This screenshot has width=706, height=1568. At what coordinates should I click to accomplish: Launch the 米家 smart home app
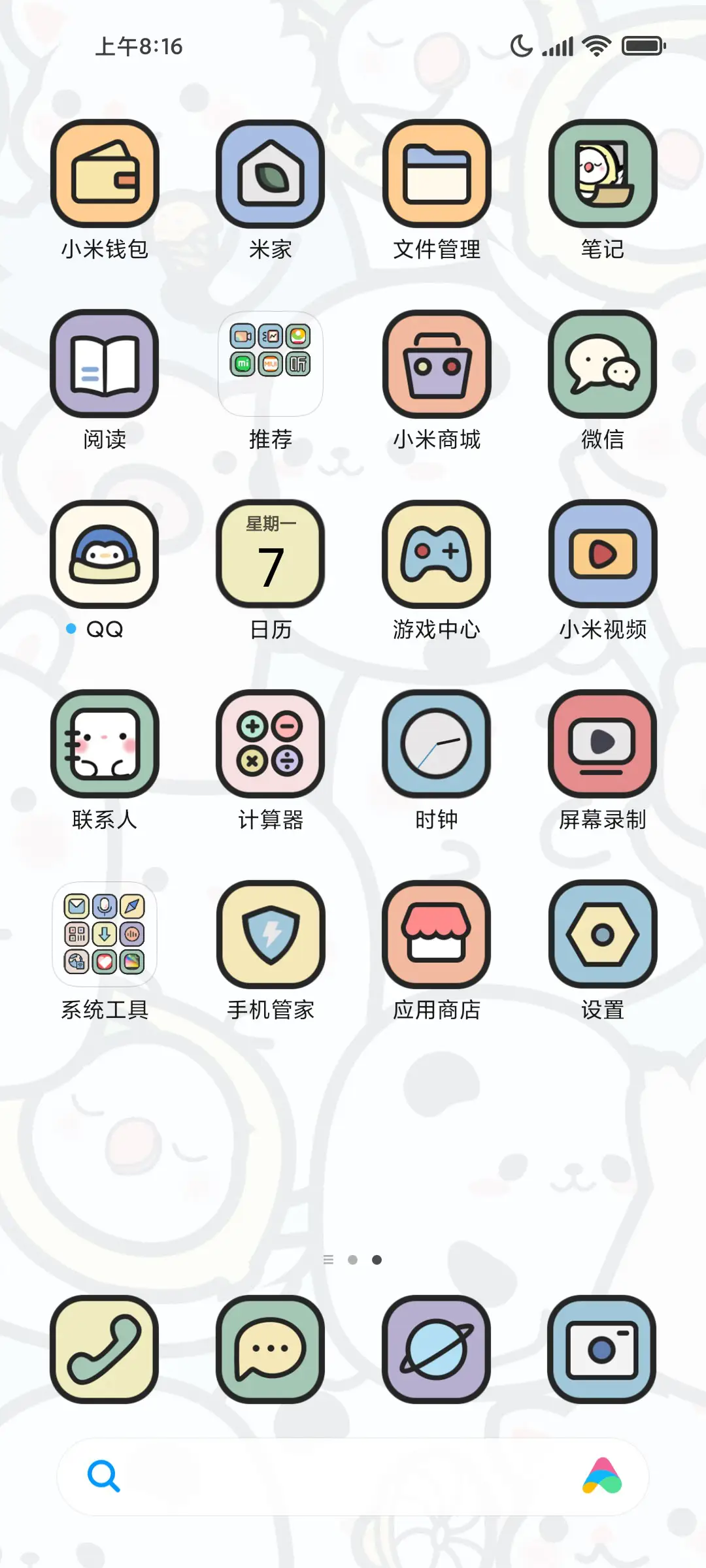point(271,173)
